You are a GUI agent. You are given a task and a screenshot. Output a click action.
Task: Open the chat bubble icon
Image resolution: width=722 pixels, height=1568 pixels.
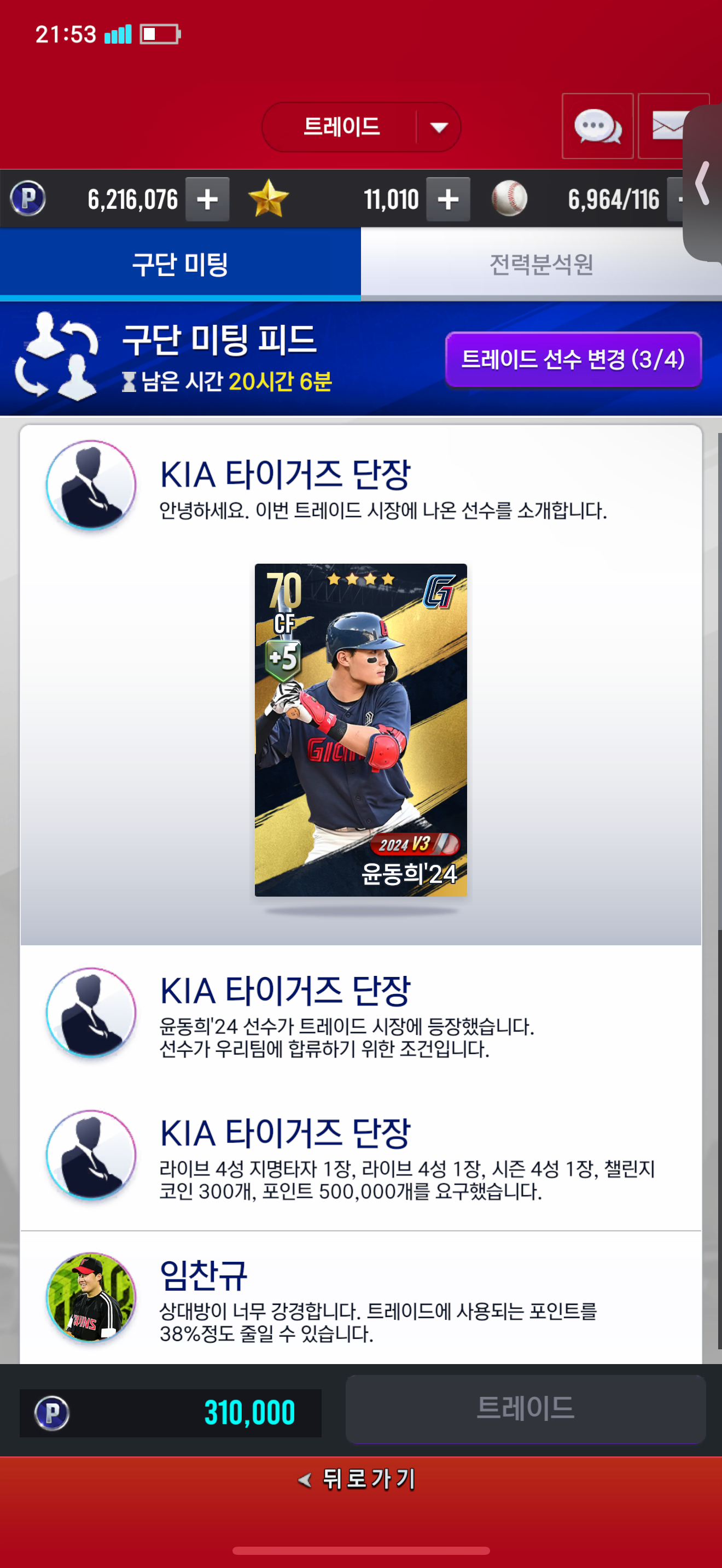[x=597, y=127]
